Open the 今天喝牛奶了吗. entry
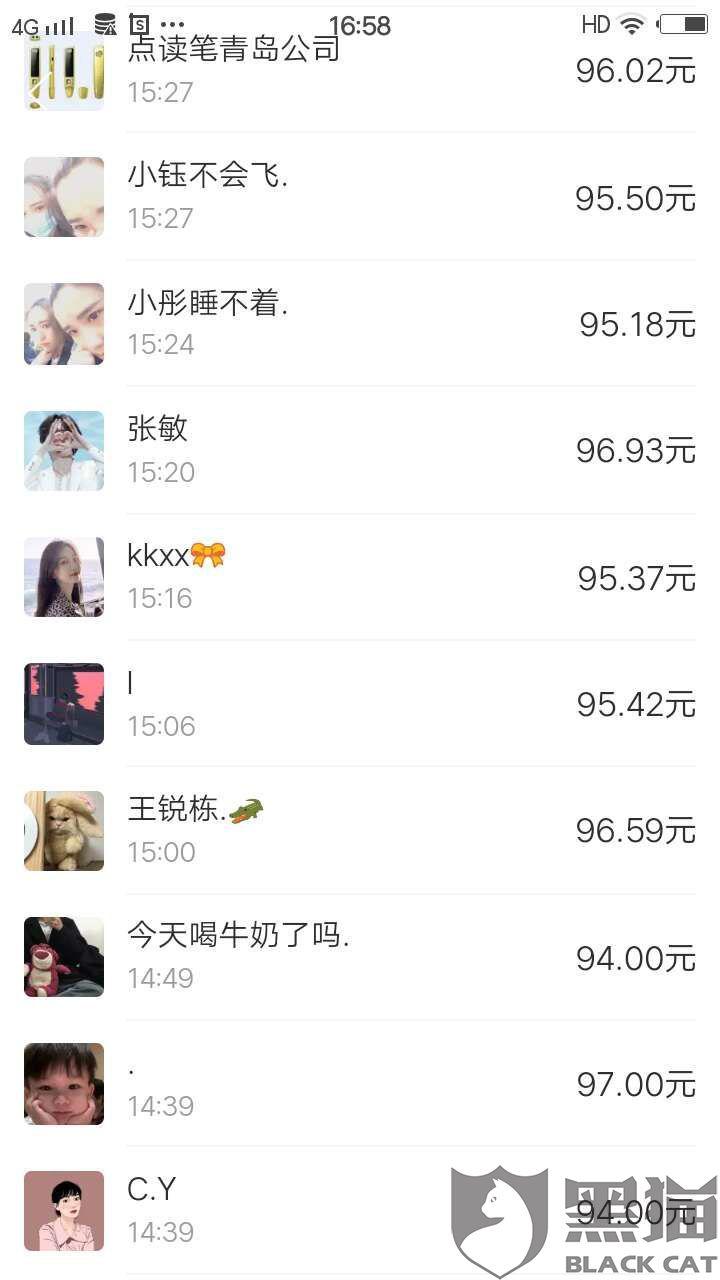Screen dimensions: 720x1280 coord(360,957)
